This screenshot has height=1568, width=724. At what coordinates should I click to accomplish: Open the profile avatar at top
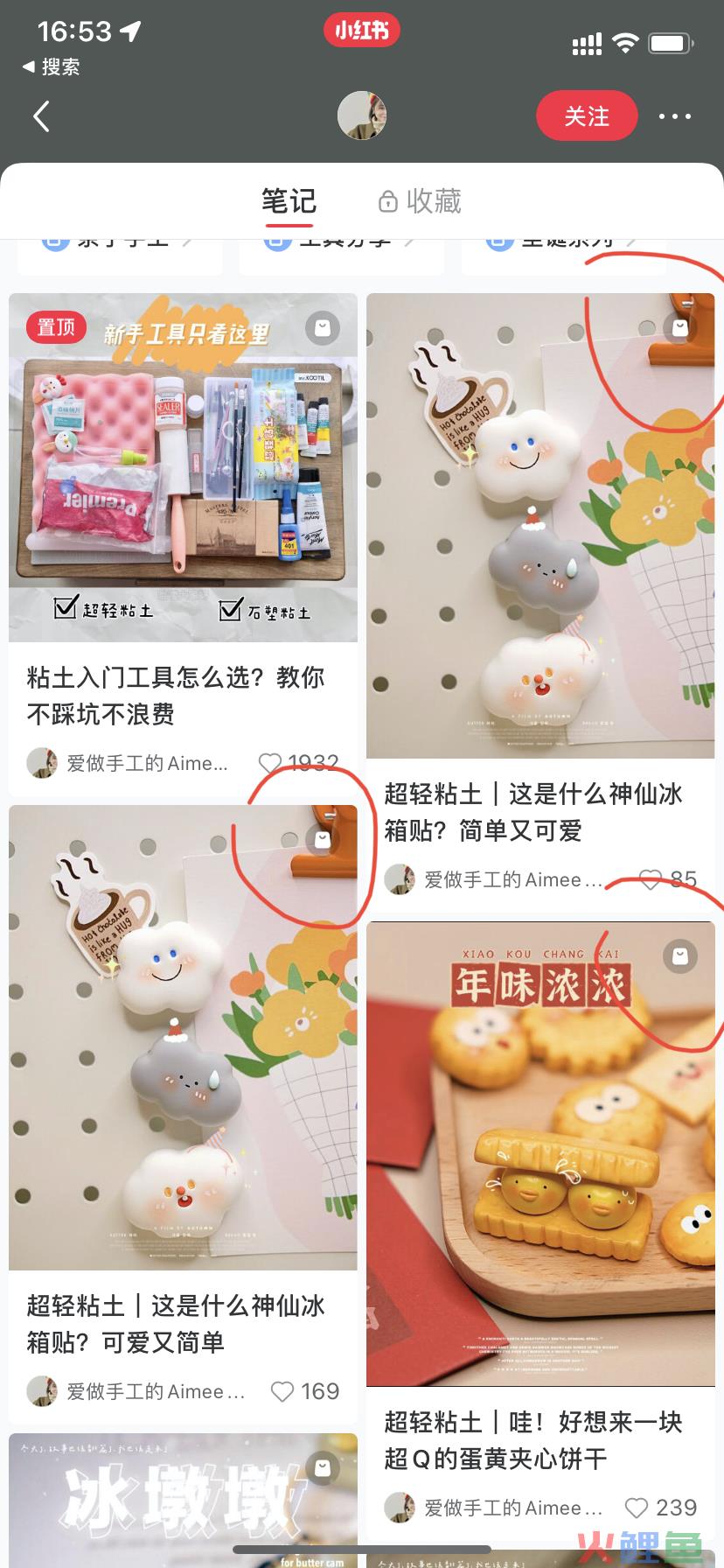point(362,115)
